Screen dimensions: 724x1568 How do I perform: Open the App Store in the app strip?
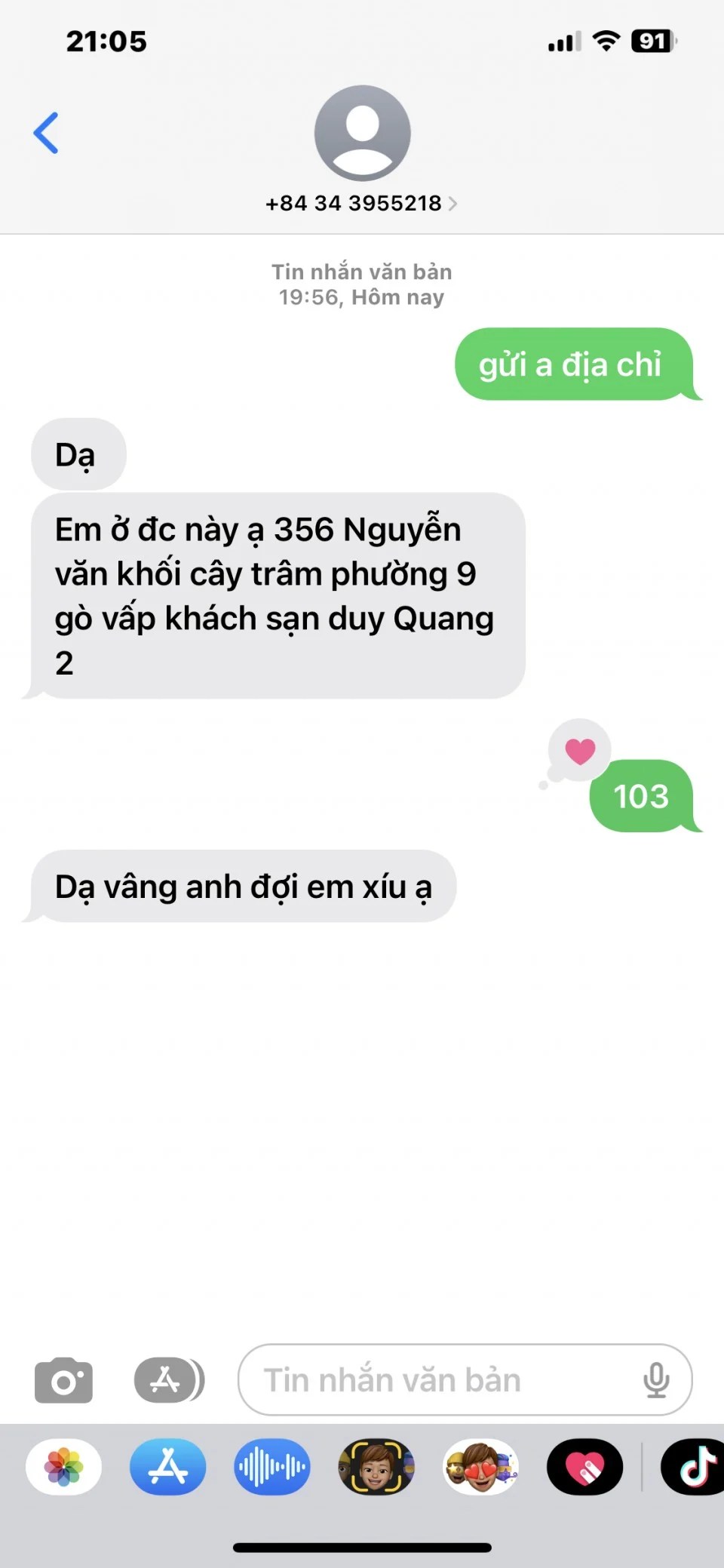tap(167, 1467)
